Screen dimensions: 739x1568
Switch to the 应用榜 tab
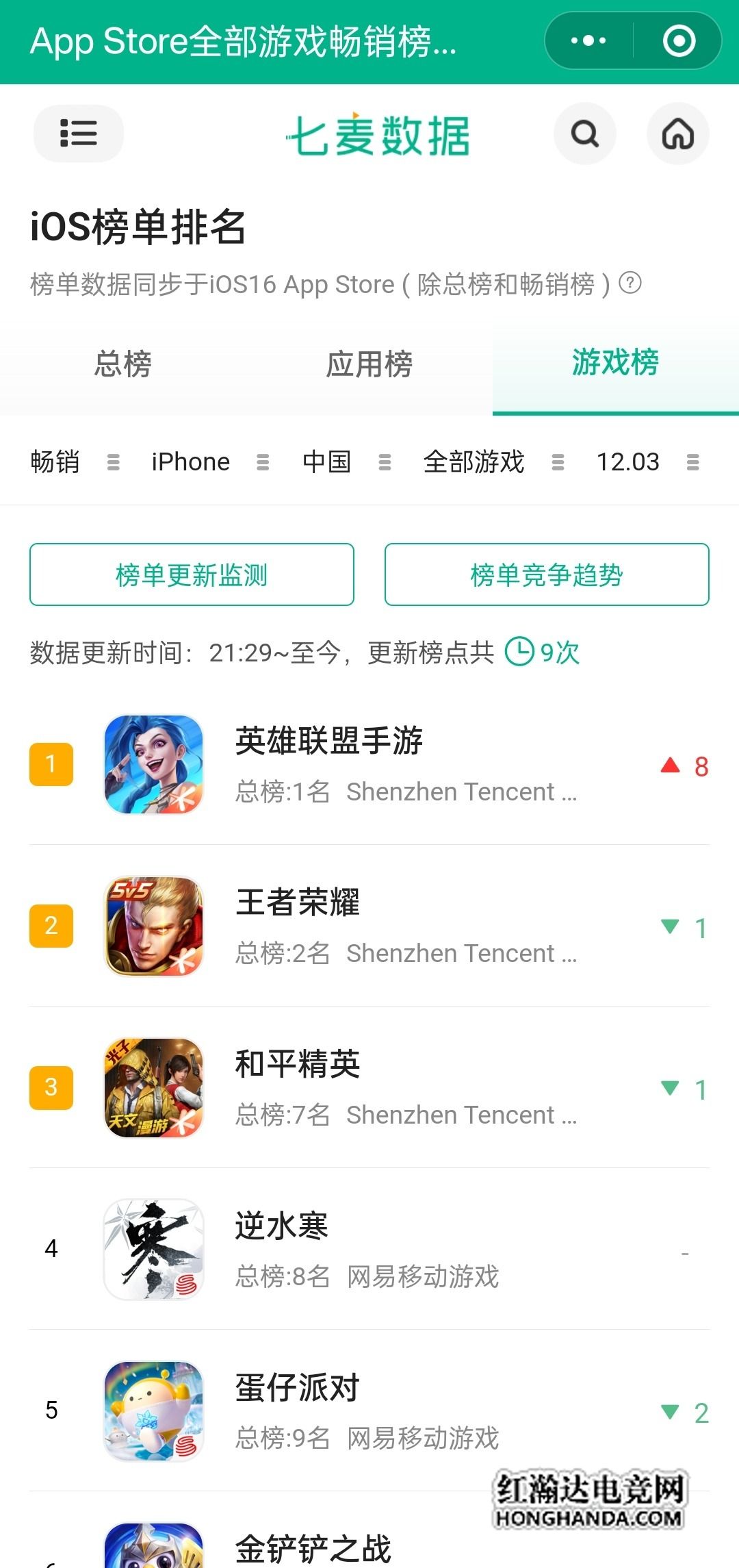[369, 364]
